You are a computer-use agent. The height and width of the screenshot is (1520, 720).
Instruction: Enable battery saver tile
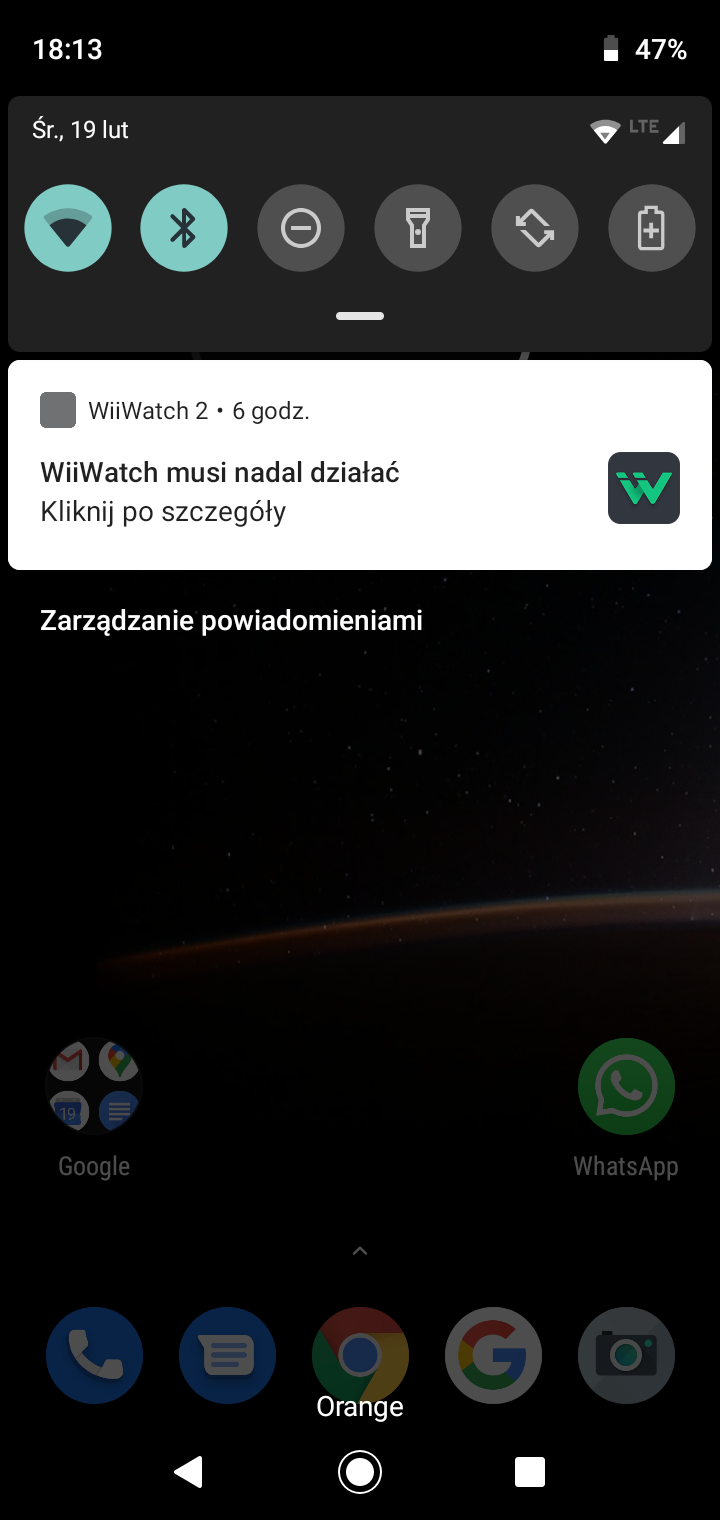click(651, 228)
